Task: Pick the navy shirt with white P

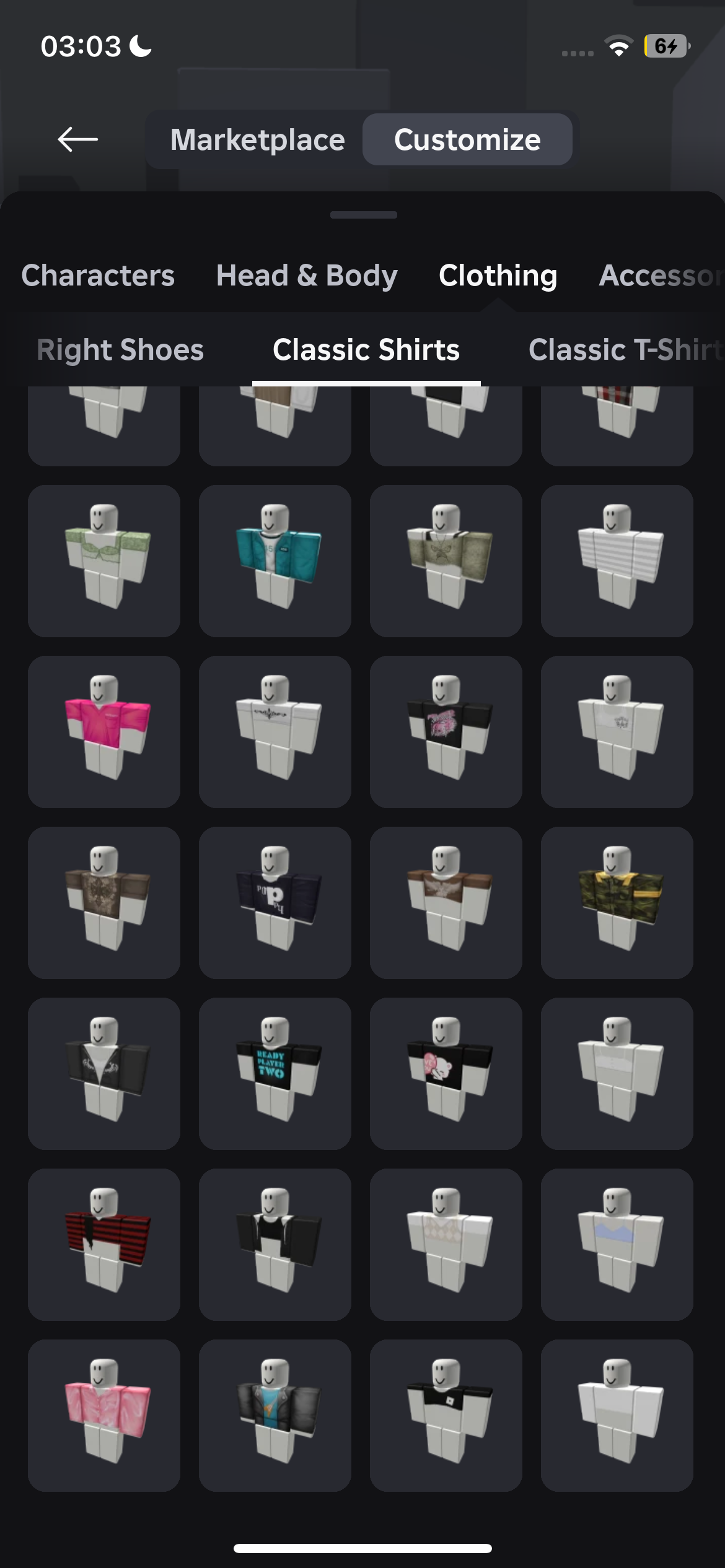Action: click(275, 903)
